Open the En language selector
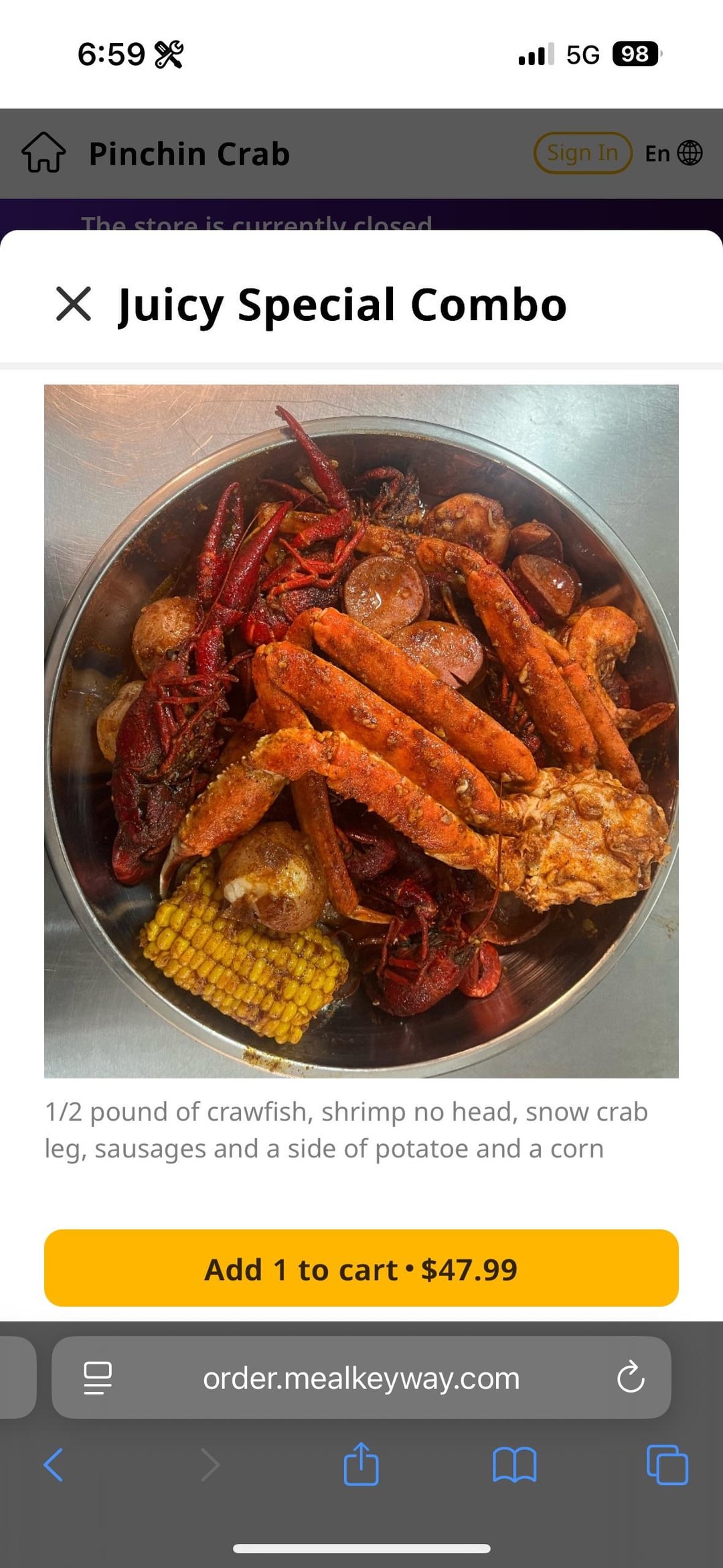The width and height of the screenshot is (723, 1568). click(673, 153)
